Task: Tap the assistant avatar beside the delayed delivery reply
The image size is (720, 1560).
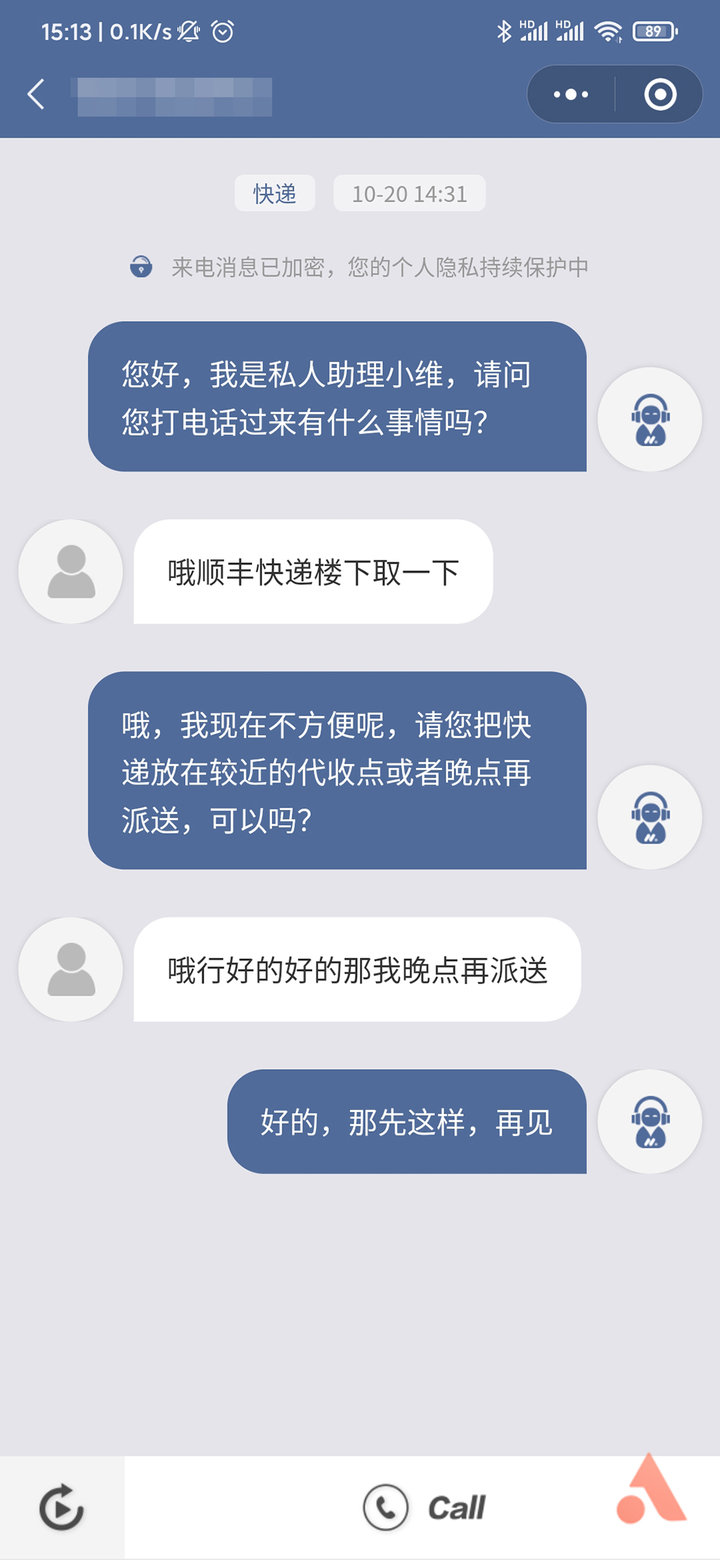Action: (x=649, y=817)
